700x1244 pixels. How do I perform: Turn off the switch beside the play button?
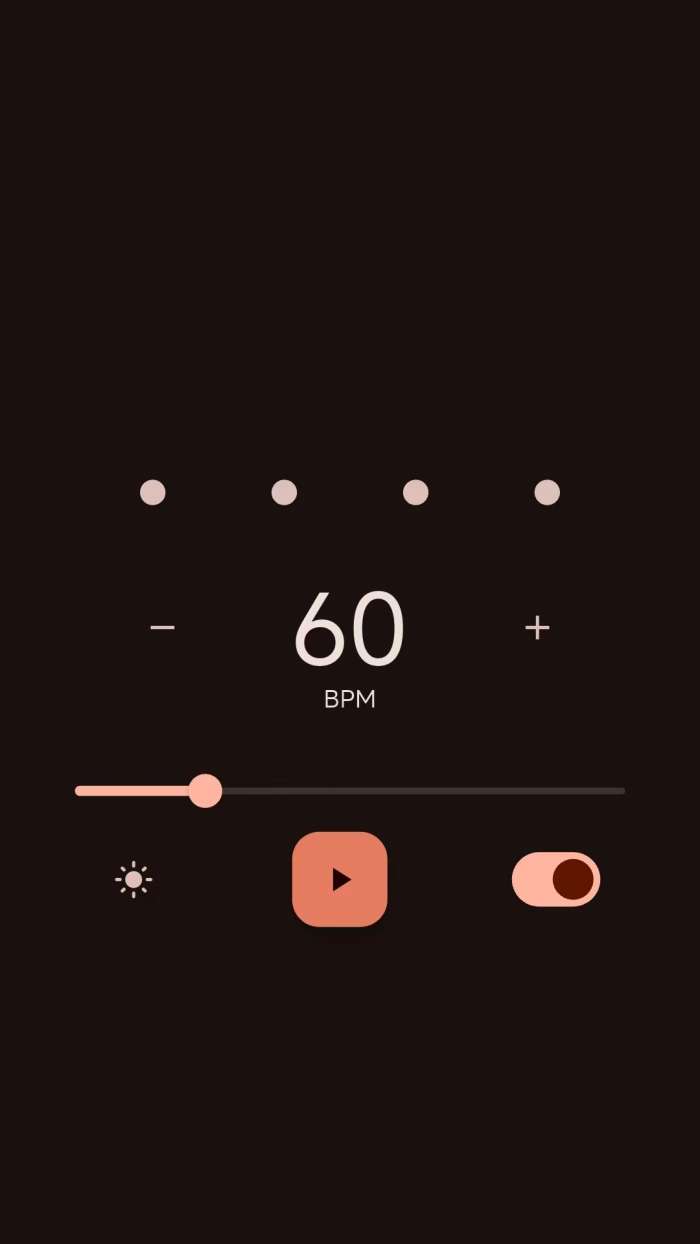click(x=556, y=879)
